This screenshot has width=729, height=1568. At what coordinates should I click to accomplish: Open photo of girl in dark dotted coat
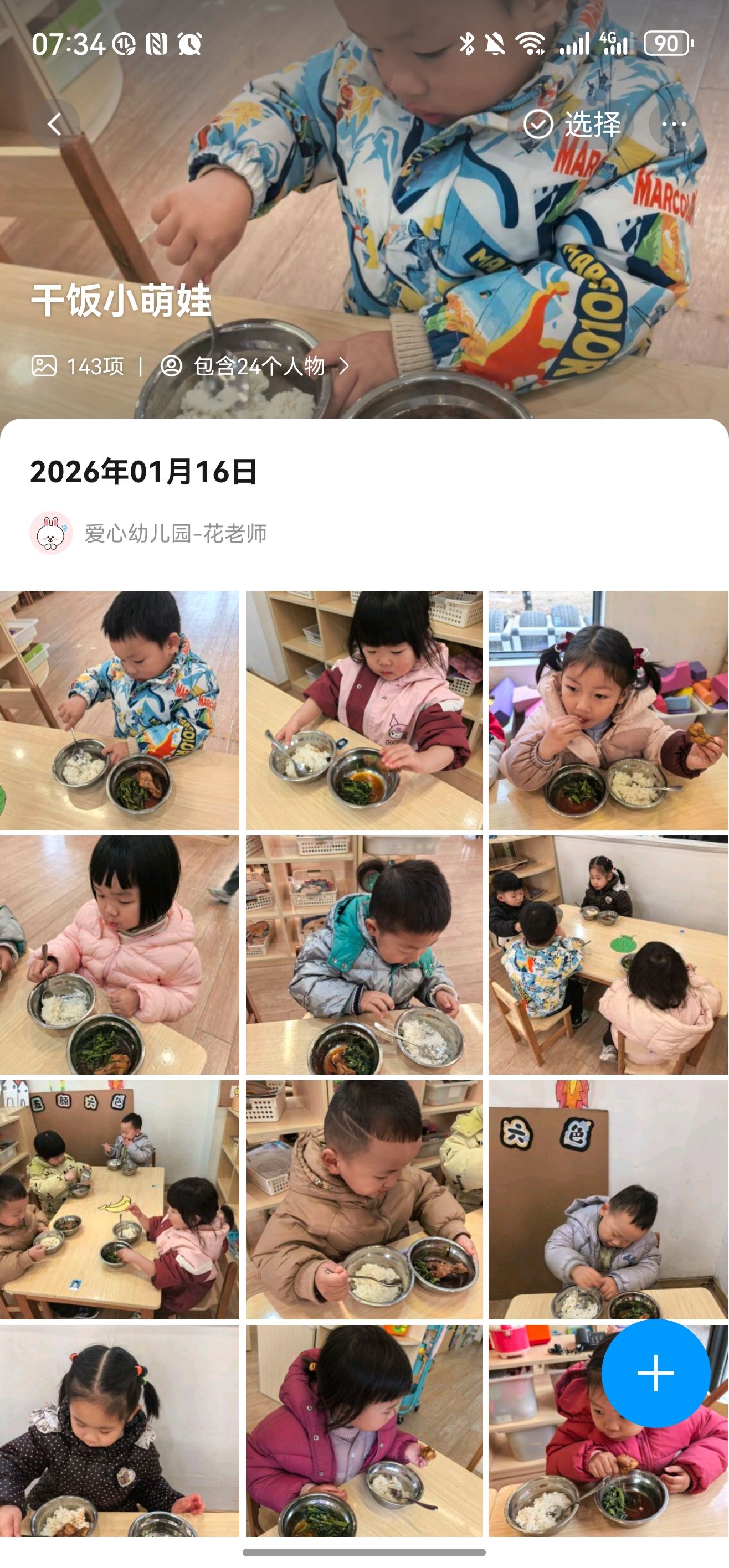[119, 1431]
